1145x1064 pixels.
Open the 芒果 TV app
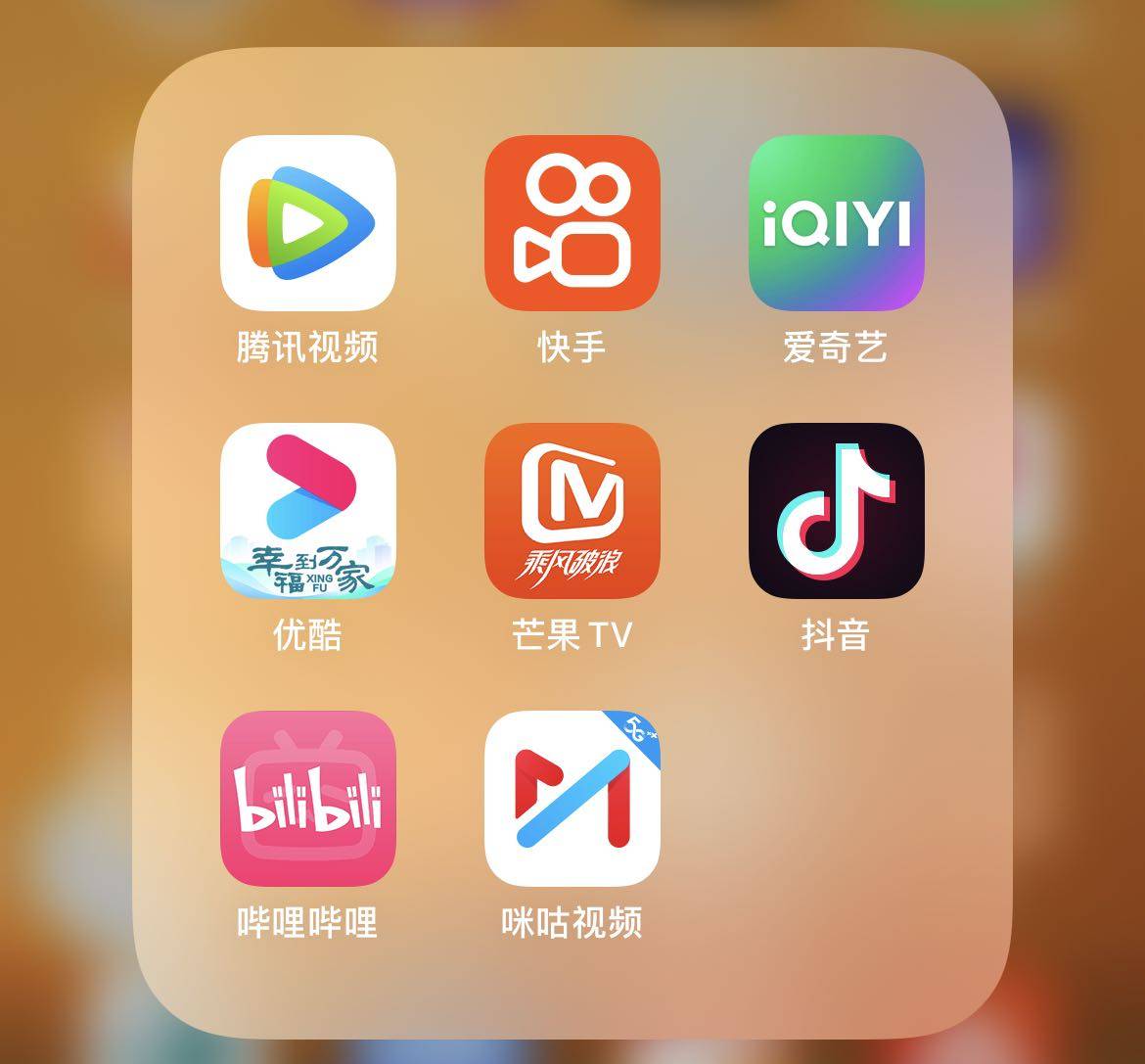pos(572,511)
